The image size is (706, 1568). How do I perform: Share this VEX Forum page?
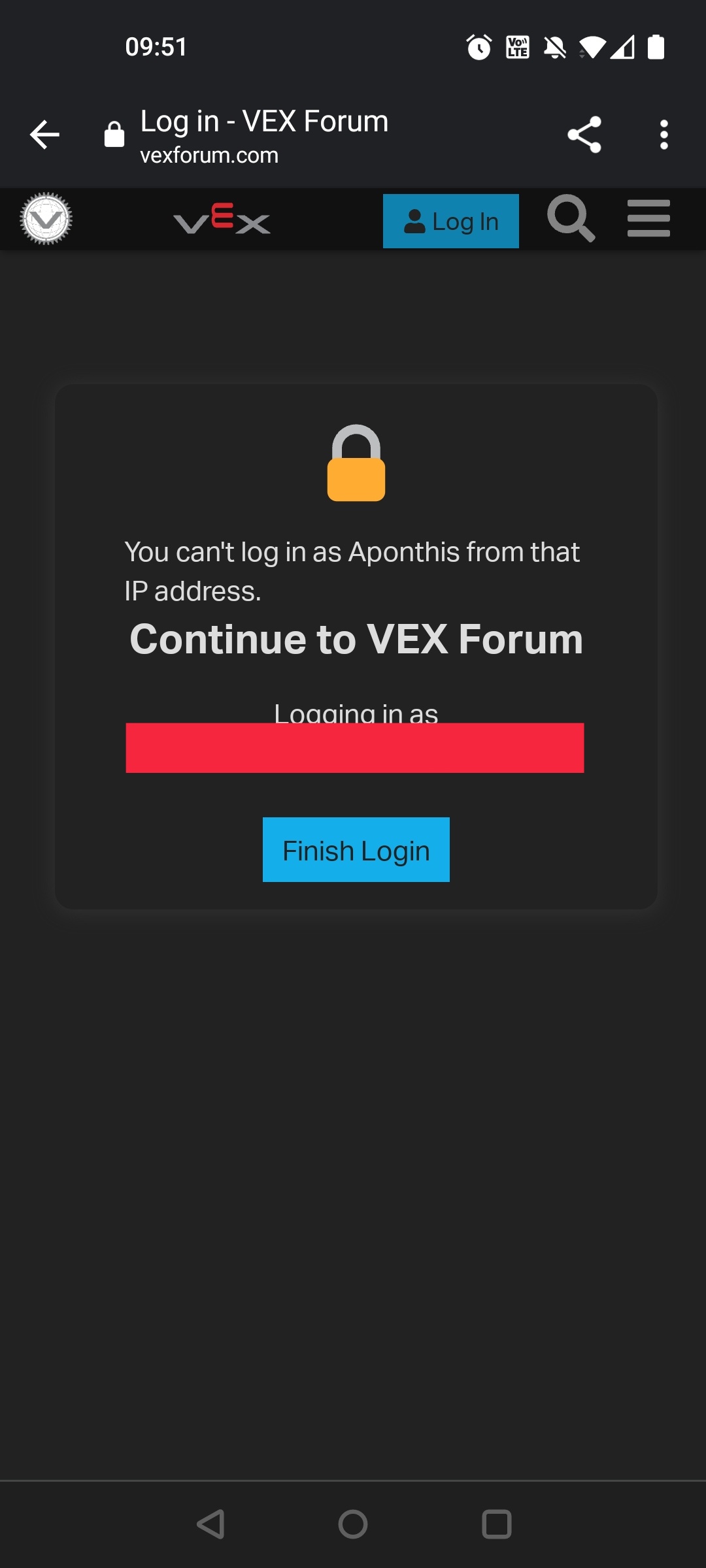pos(584,135)
